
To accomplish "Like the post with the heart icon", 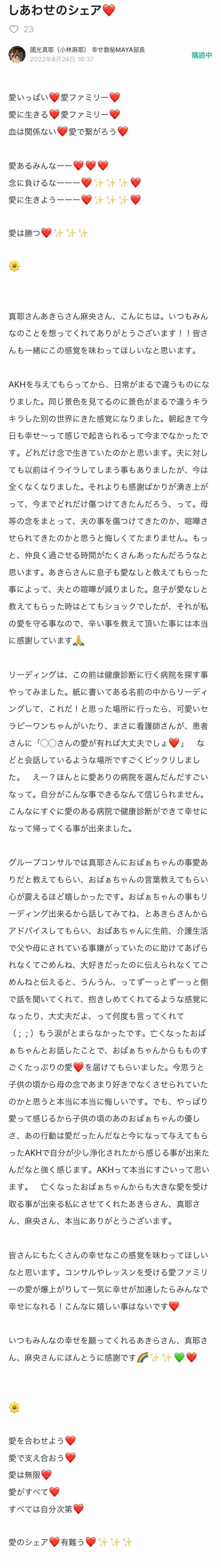I will tap(14, 29).
